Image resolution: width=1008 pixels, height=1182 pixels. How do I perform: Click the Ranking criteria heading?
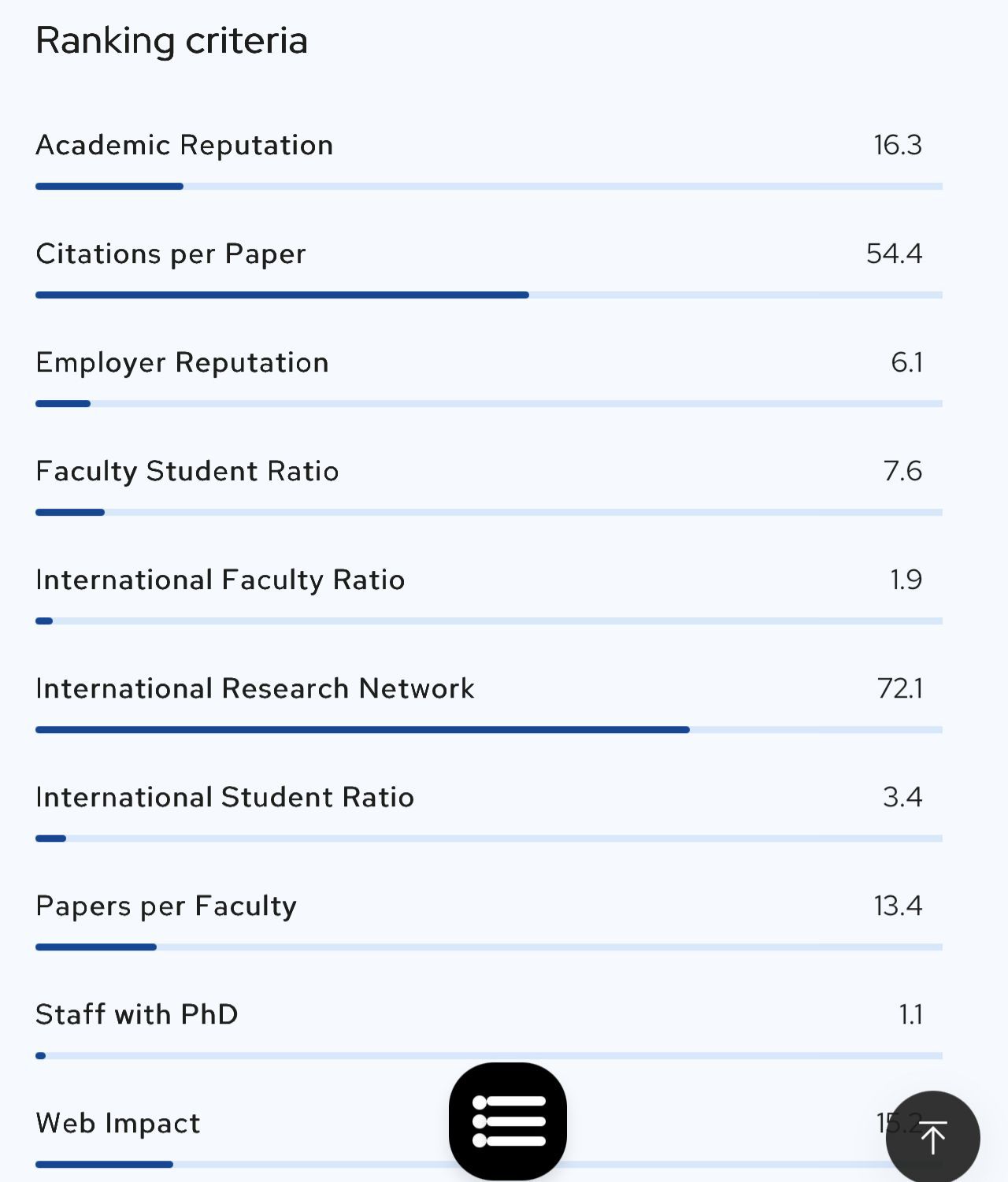(x=172, y=39)
